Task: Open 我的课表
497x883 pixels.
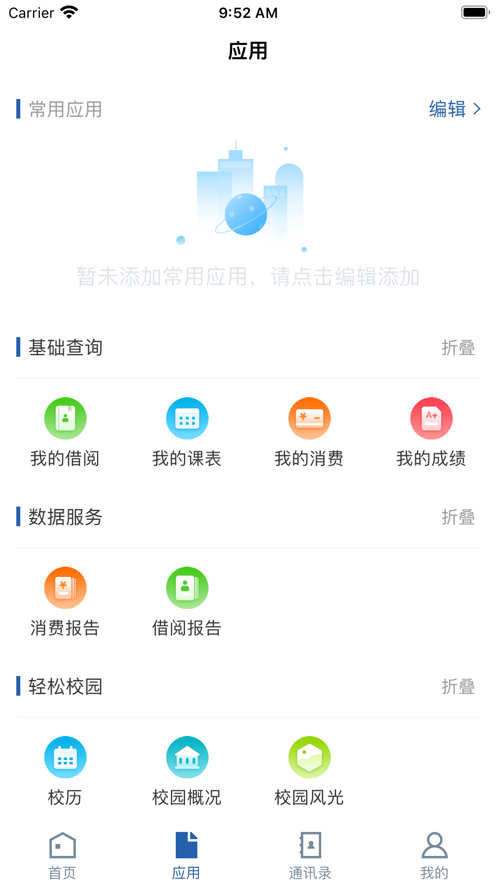Action: click(187, 432)
